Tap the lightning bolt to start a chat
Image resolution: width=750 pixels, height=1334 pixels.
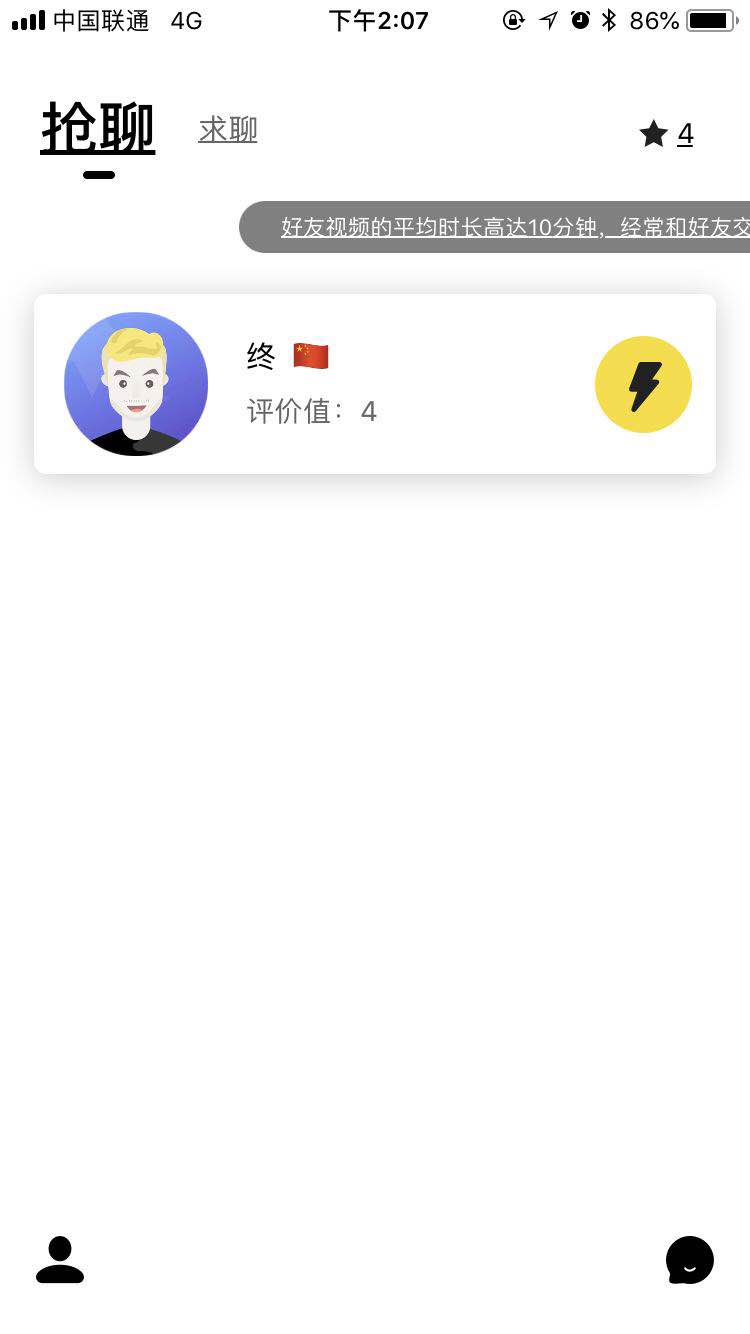point(643,384)
